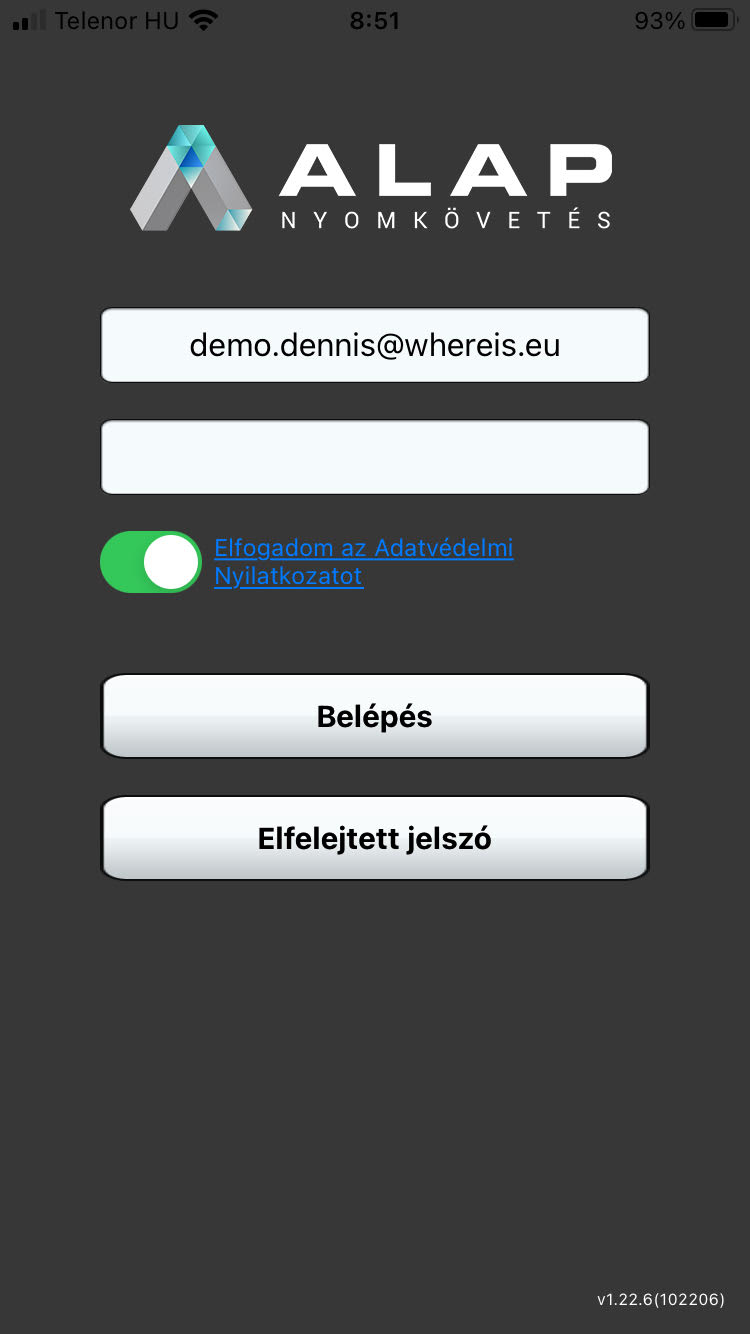
Task: Tap the Belépés button to log in
Action: pyautogui.click(x=375, y=716)
